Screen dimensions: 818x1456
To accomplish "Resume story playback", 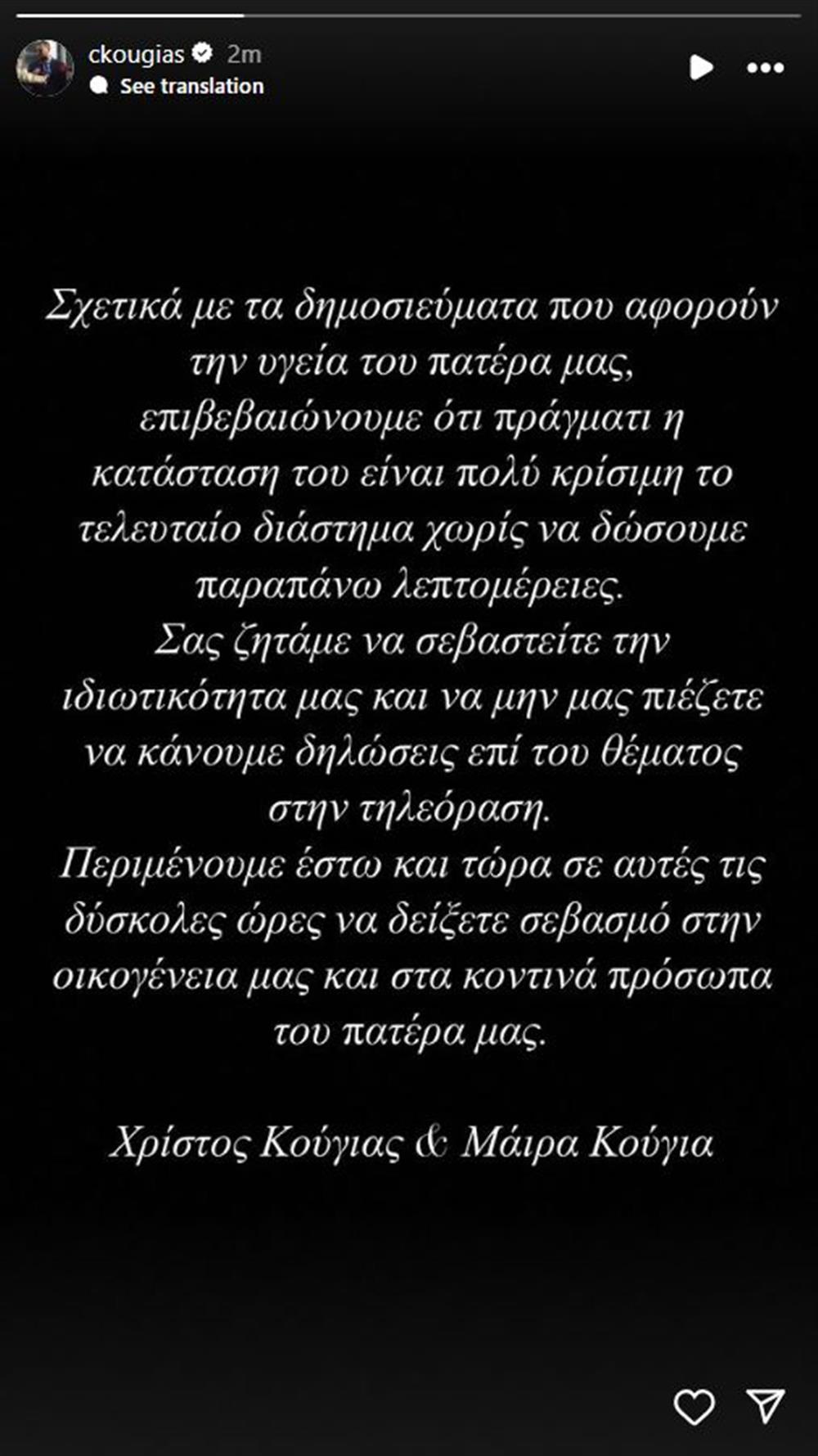I will 700,67.
